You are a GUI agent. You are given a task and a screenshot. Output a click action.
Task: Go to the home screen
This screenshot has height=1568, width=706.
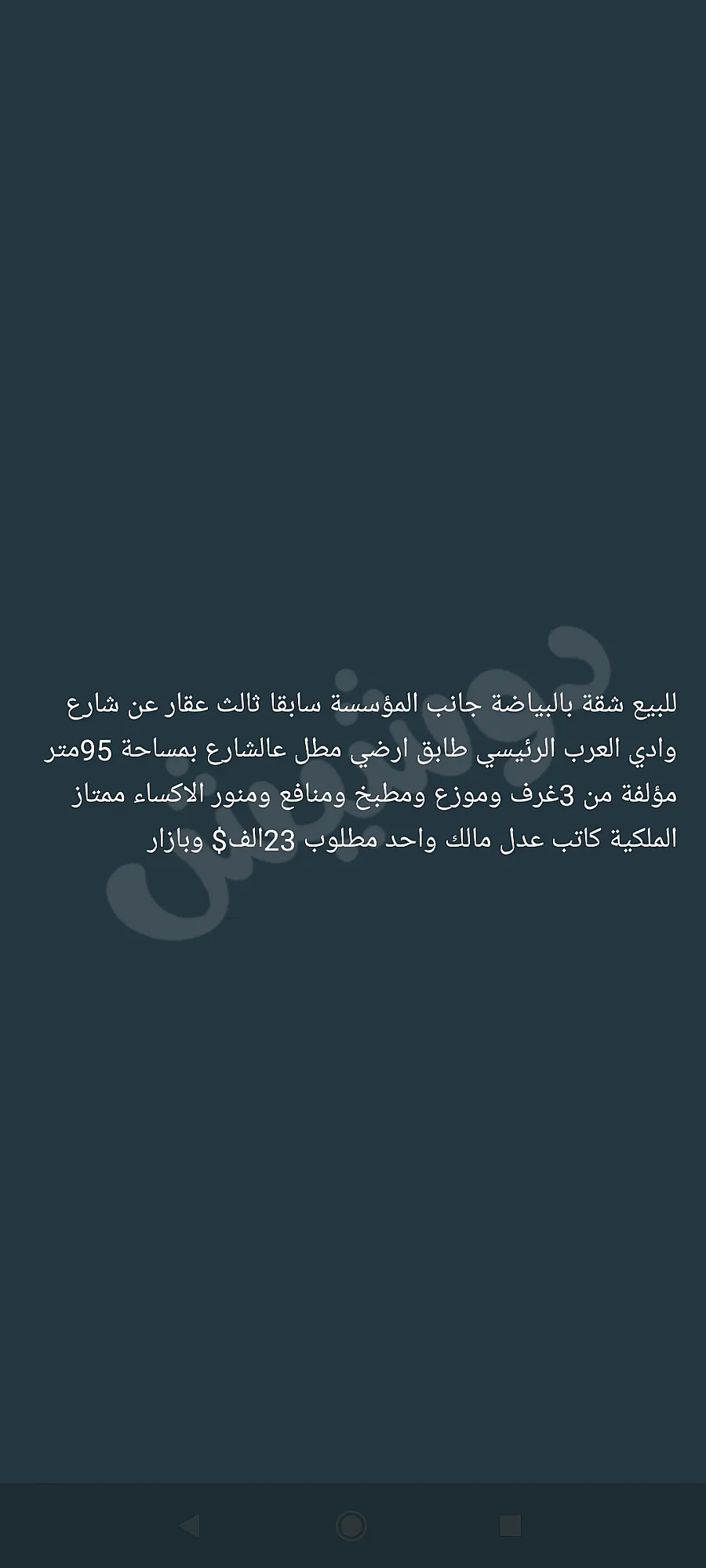click(x=351, y=1526)
